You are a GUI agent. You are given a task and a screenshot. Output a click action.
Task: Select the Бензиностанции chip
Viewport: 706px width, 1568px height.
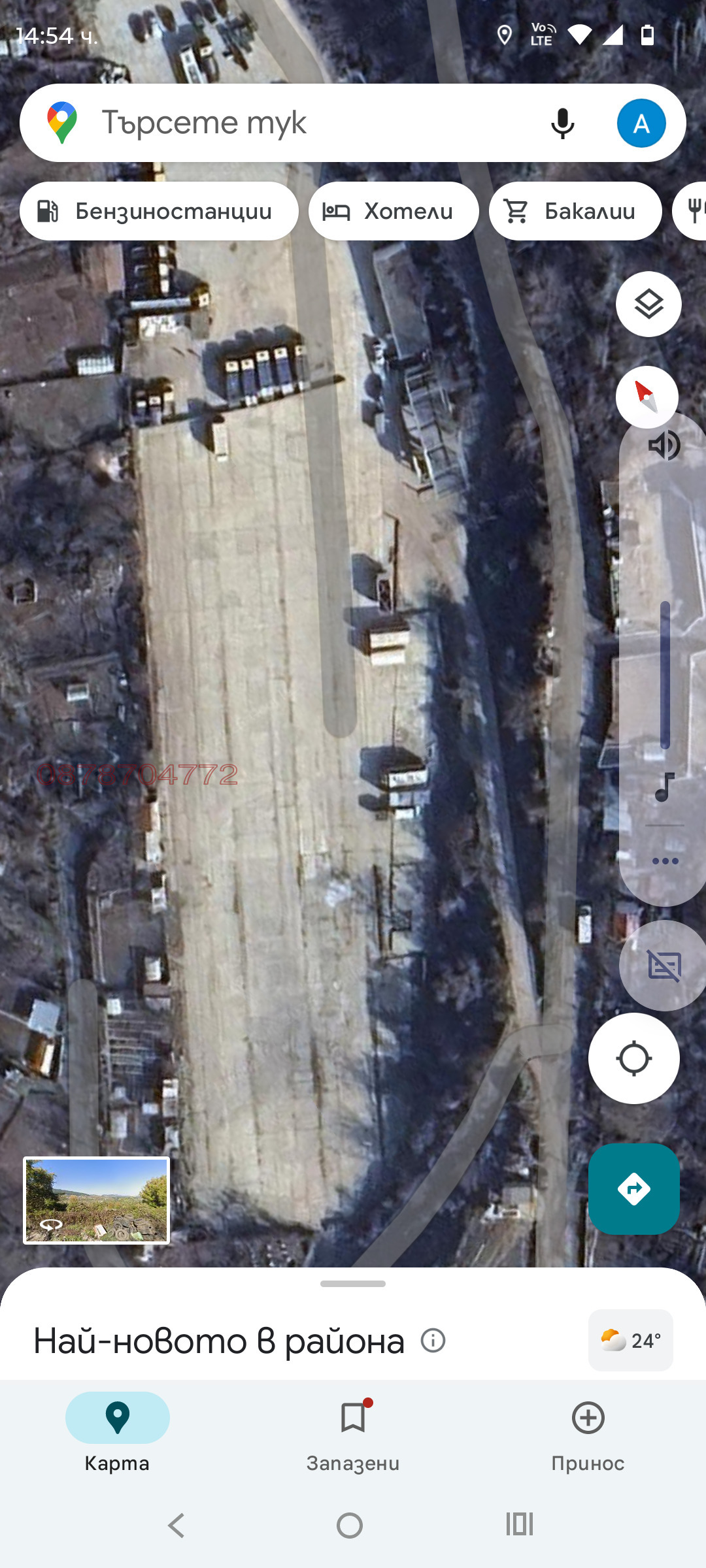click(x=159, y=211)
